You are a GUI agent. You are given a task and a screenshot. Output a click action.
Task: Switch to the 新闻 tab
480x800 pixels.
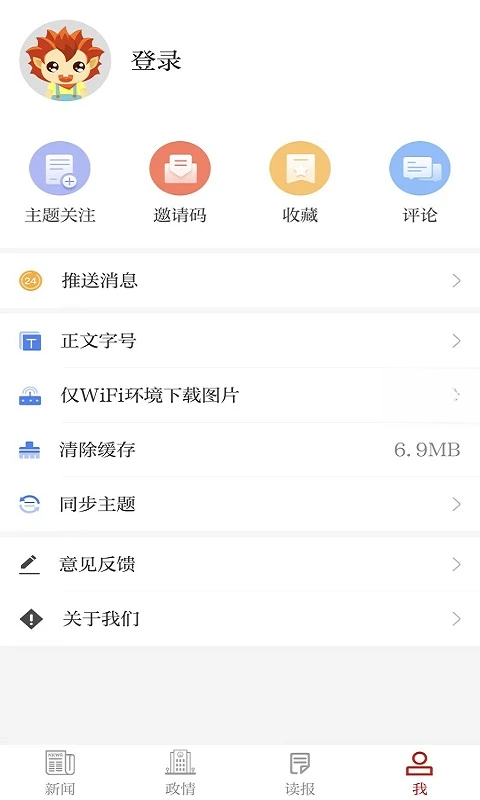click(60, 772)
